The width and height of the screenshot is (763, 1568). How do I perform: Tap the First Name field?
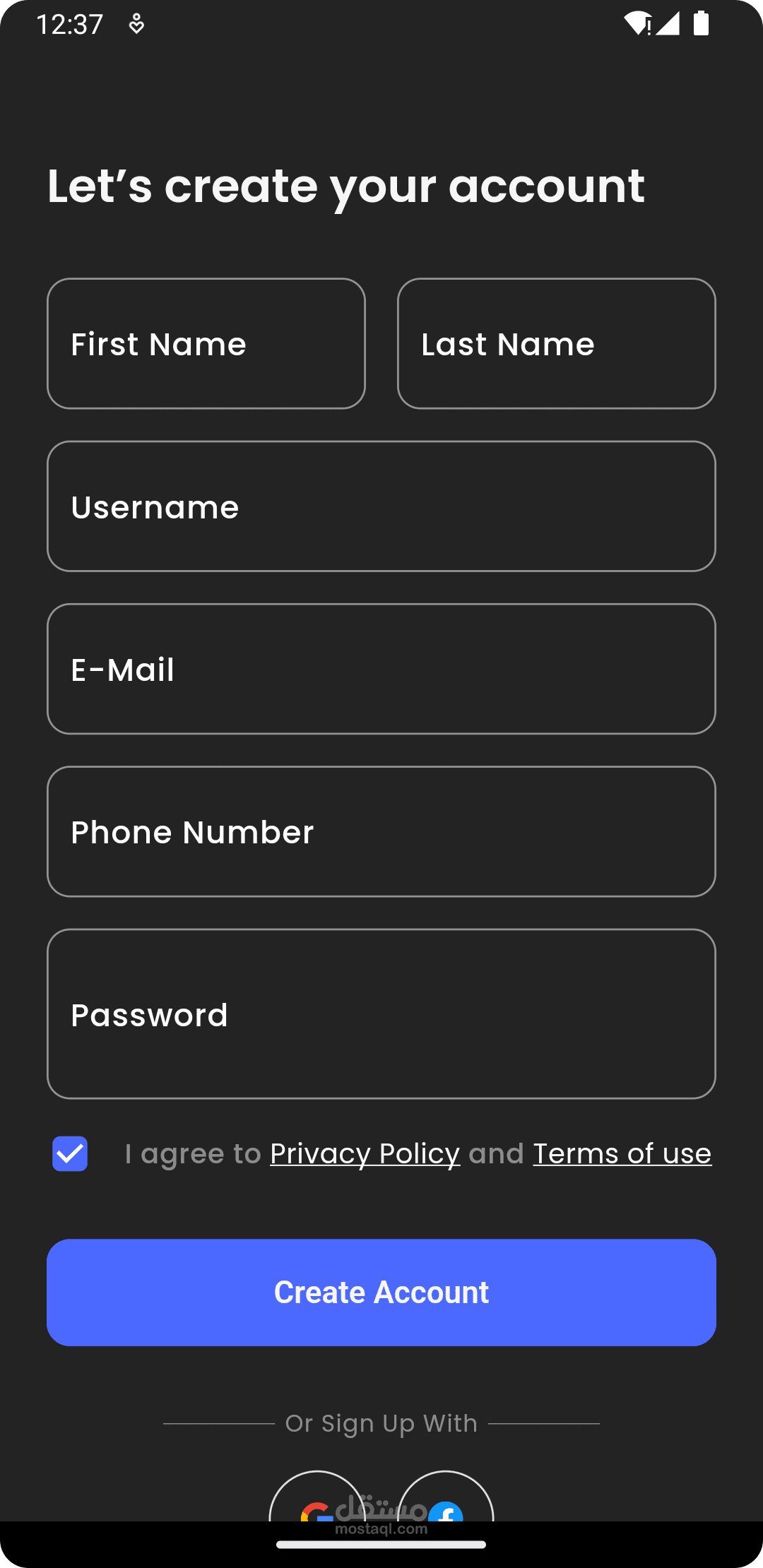206,343
